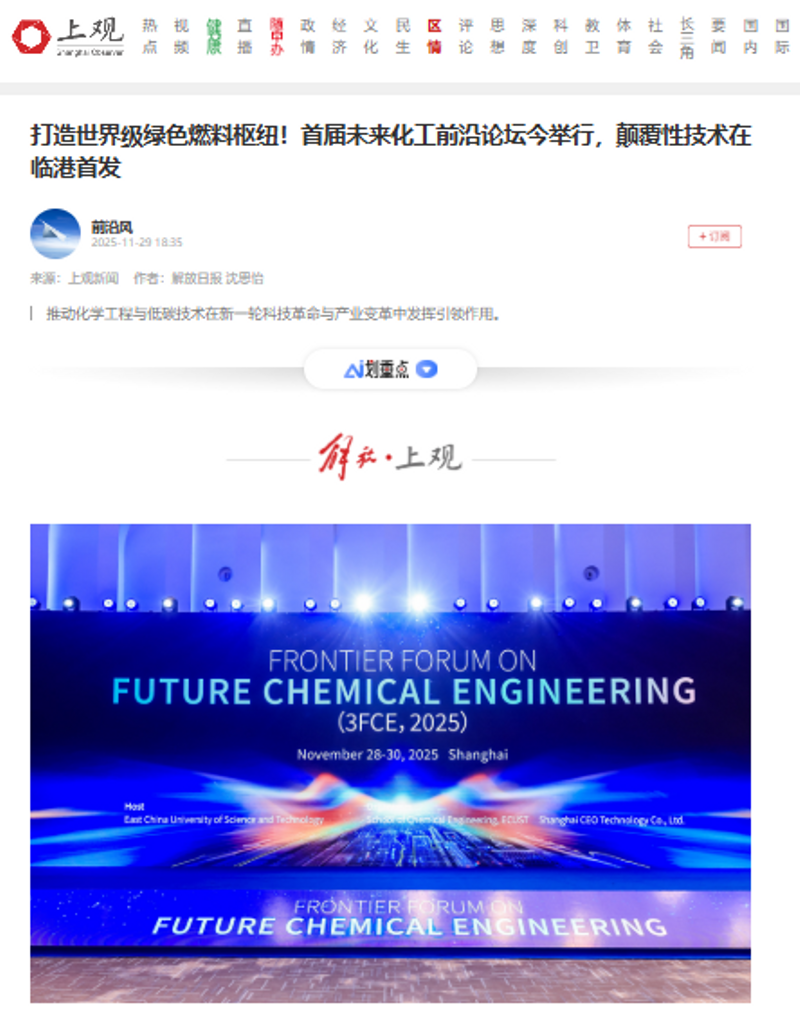The image size is (800, 1018).
Task: View the forum photo full size
Action: point(390,762)
